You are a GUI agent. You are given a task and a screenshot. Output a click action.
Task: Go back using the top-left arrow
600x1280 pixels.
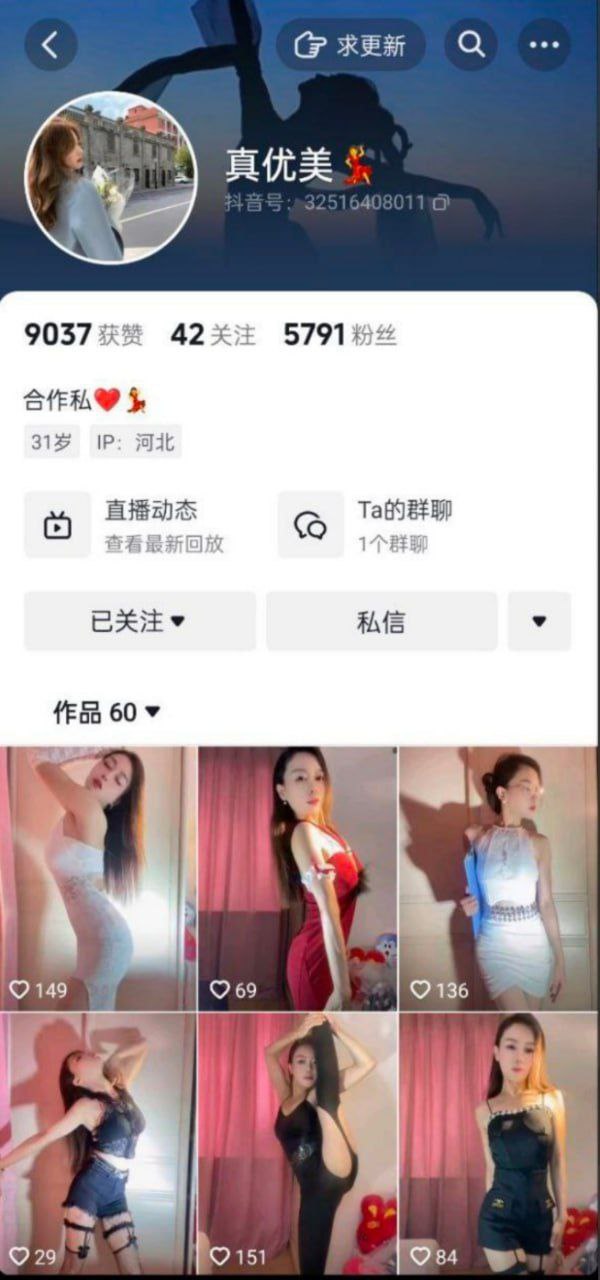click(x=50, y=45)
